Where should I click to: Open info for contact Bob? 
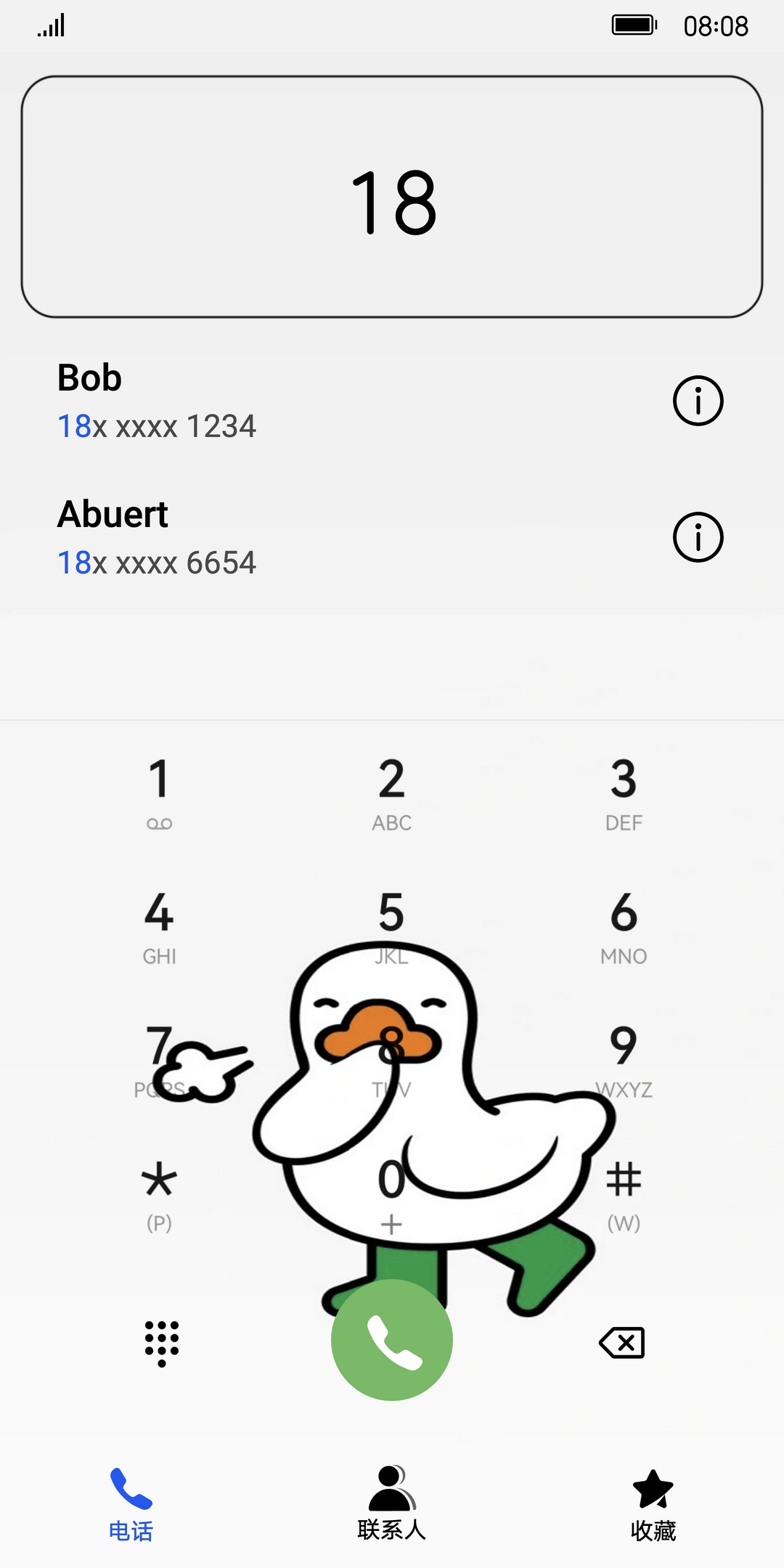tap(698, 401)
